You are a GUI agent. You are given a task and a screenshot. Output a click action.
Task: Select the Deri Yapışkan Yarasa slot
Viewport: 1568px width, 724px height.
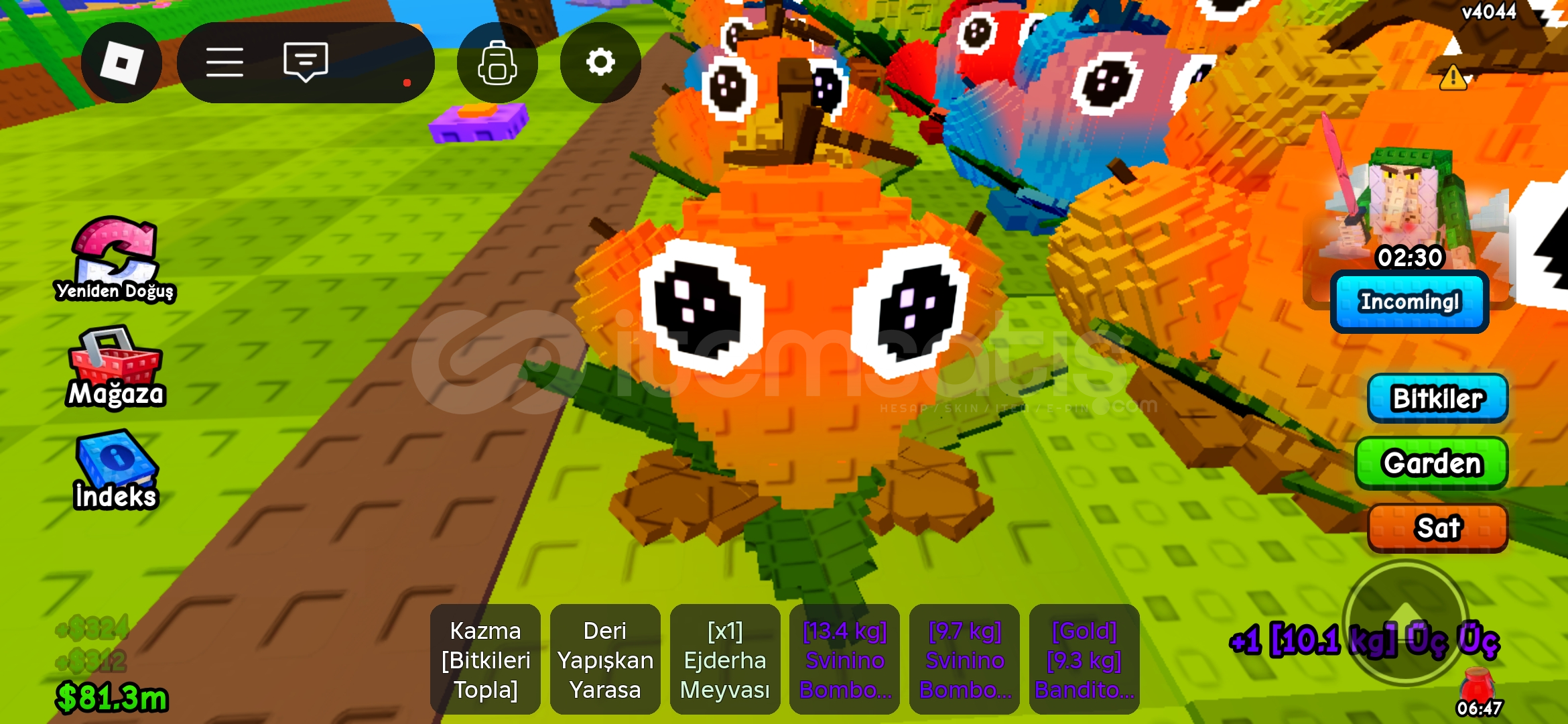pos(605,660)
